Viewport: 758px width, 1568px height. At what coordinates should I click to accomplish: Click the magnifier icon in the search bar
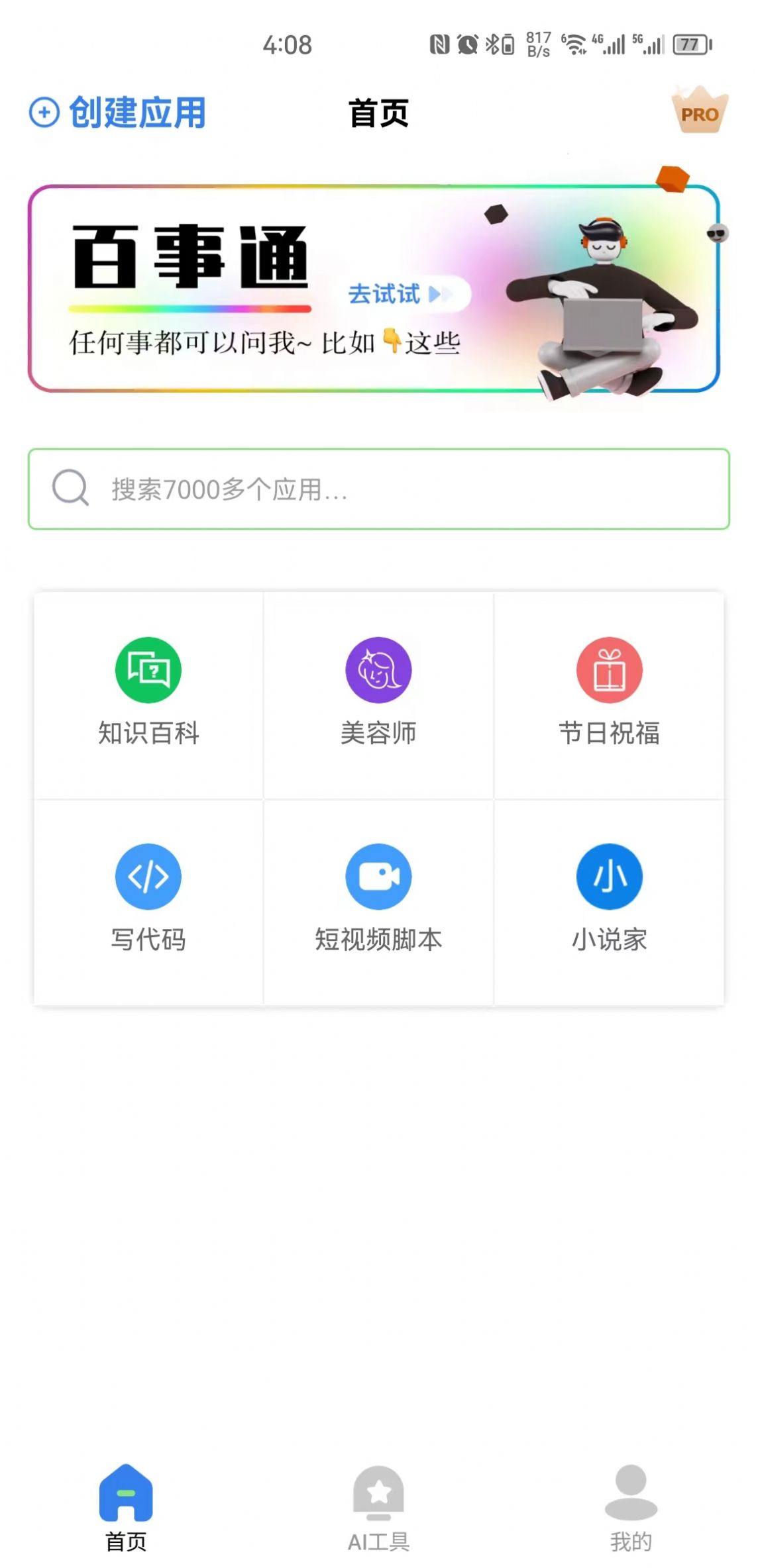coord(71,489)
